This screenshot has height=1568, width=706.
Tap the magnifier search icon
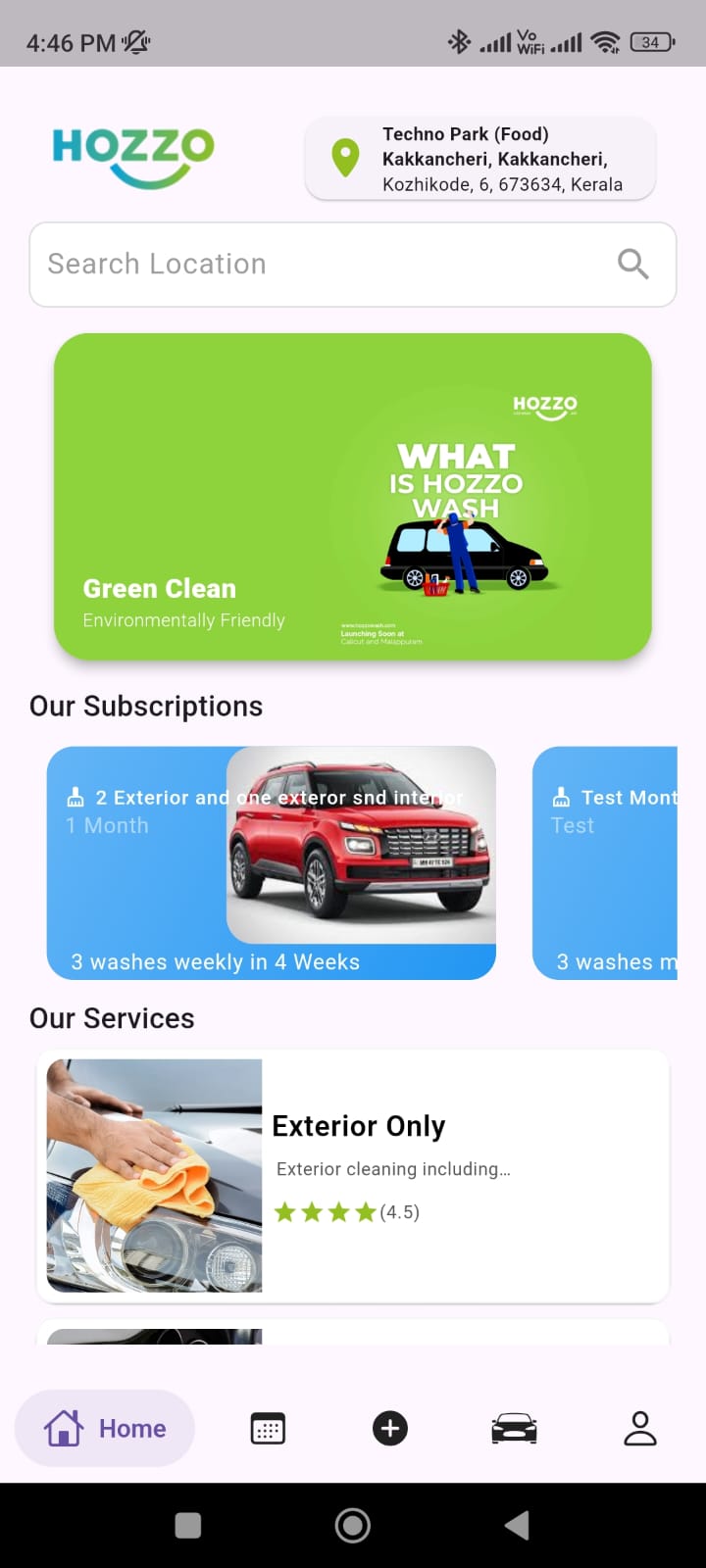632,264
